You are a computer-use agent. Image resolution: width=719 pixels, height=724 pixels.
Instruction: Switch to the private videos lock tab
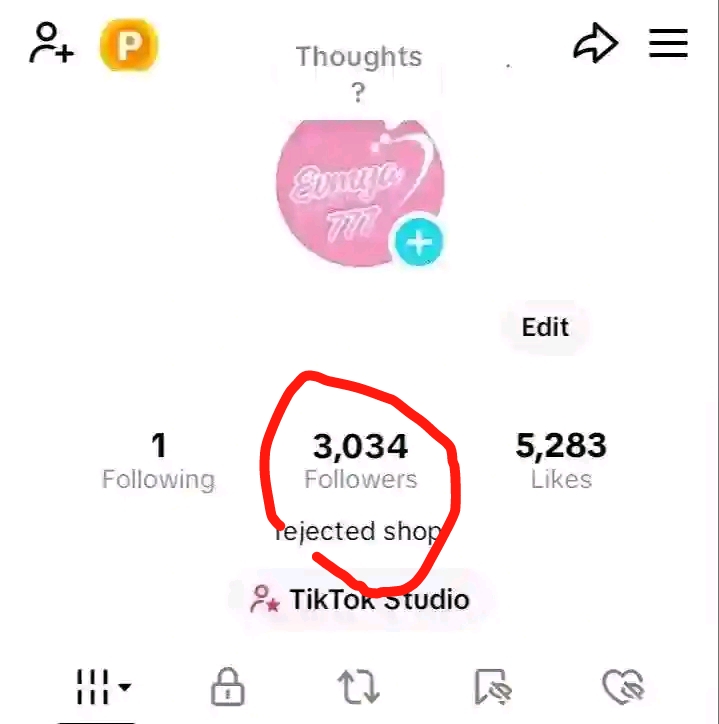[x=228, y=687]
